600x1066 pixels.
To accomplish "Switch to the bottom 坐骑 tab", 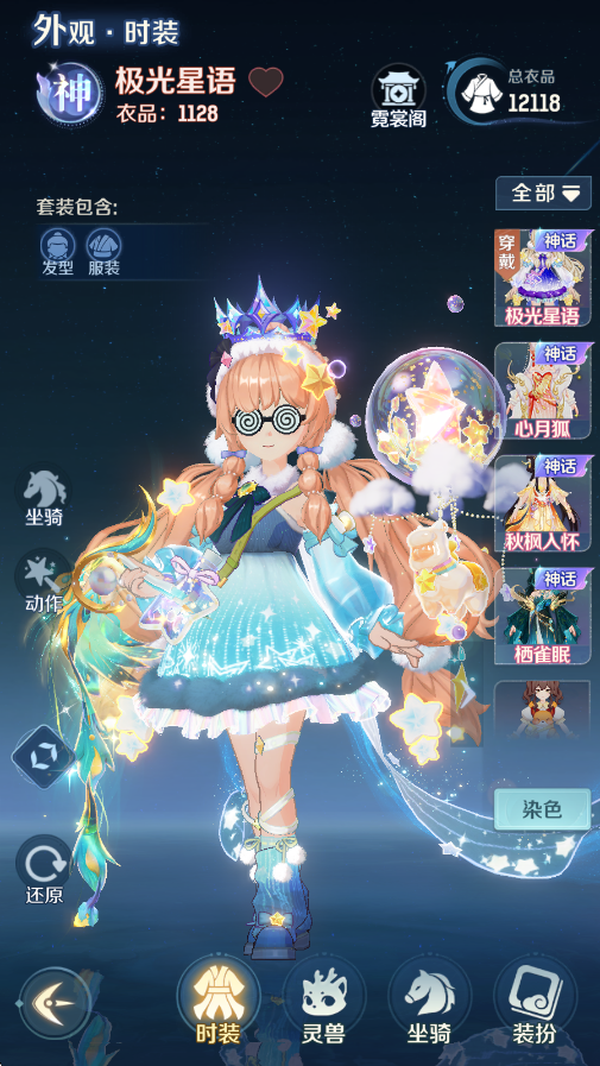I will click(428, 1002).
